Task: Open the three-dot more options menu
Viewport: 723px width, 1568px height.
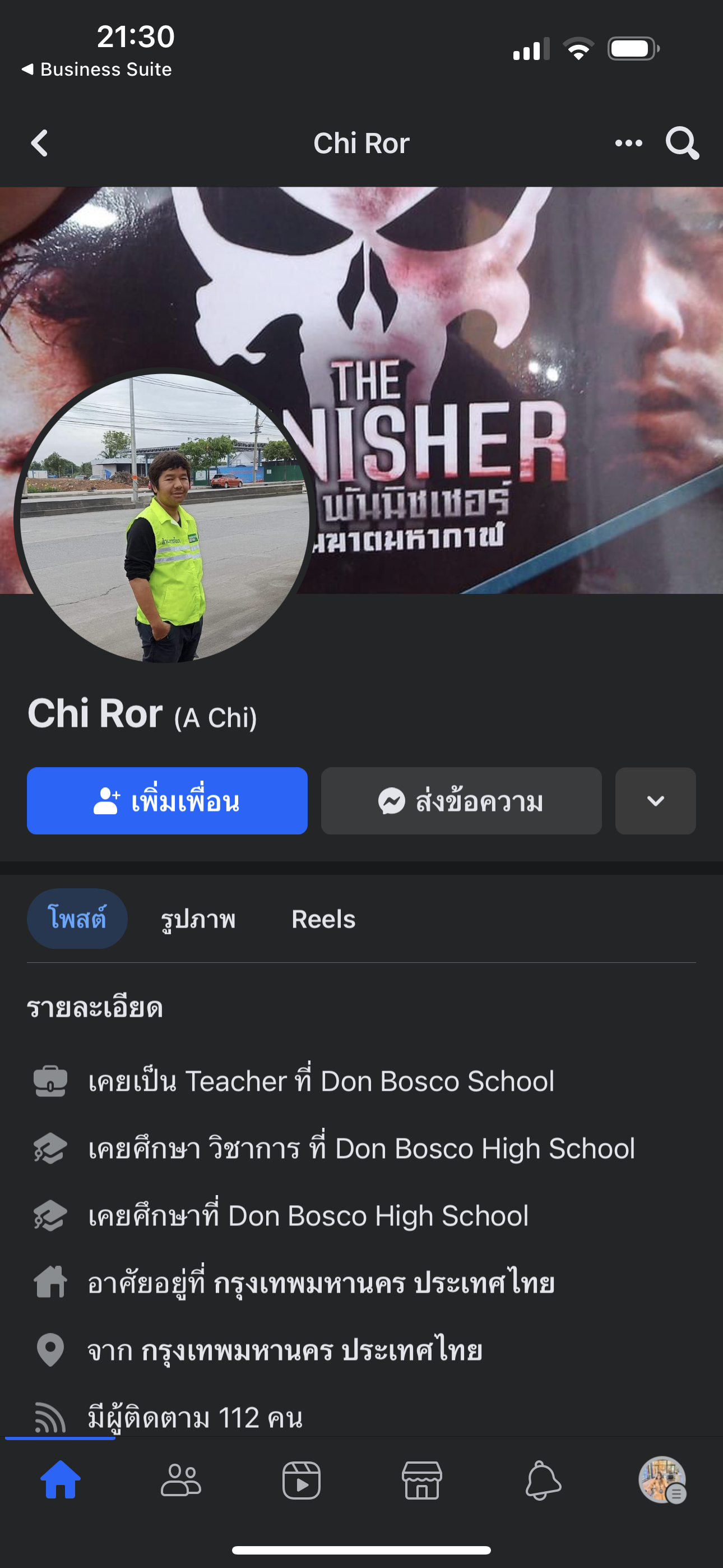Action: [628, 144]
